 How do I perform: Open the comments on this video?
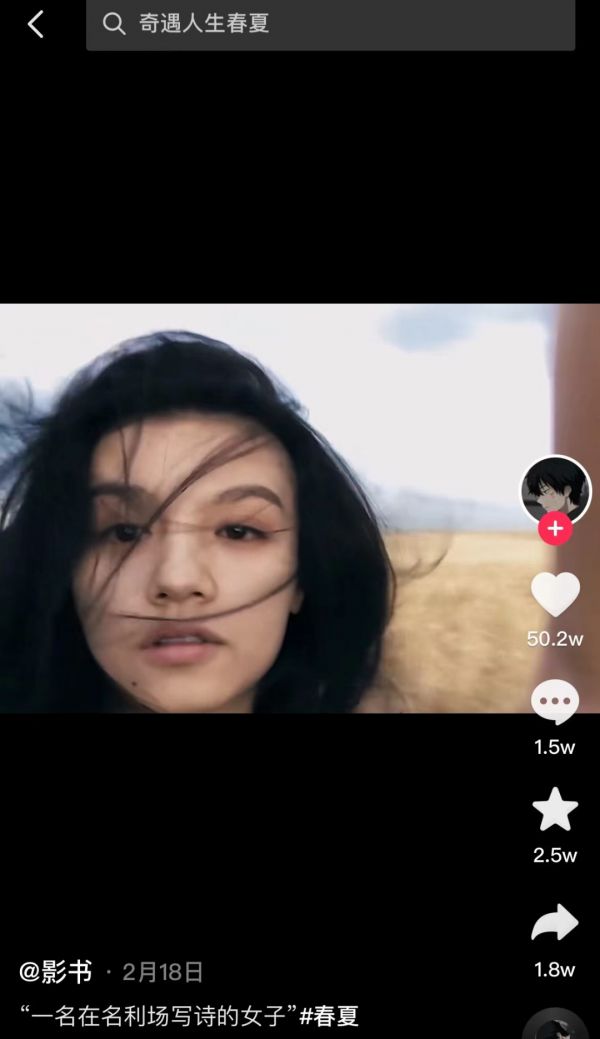point(555,703)
